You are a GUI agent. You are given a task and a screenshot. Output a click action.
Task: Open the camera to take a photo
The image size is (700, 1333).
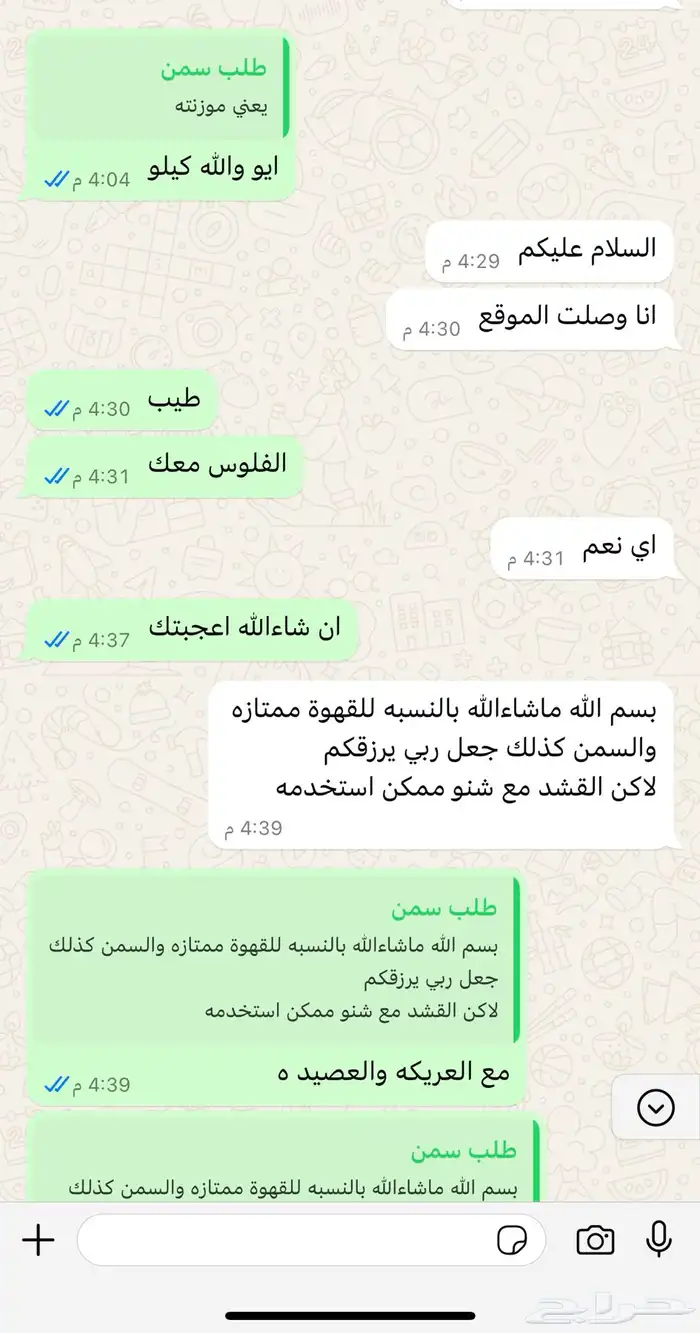tap(595, 1241)
